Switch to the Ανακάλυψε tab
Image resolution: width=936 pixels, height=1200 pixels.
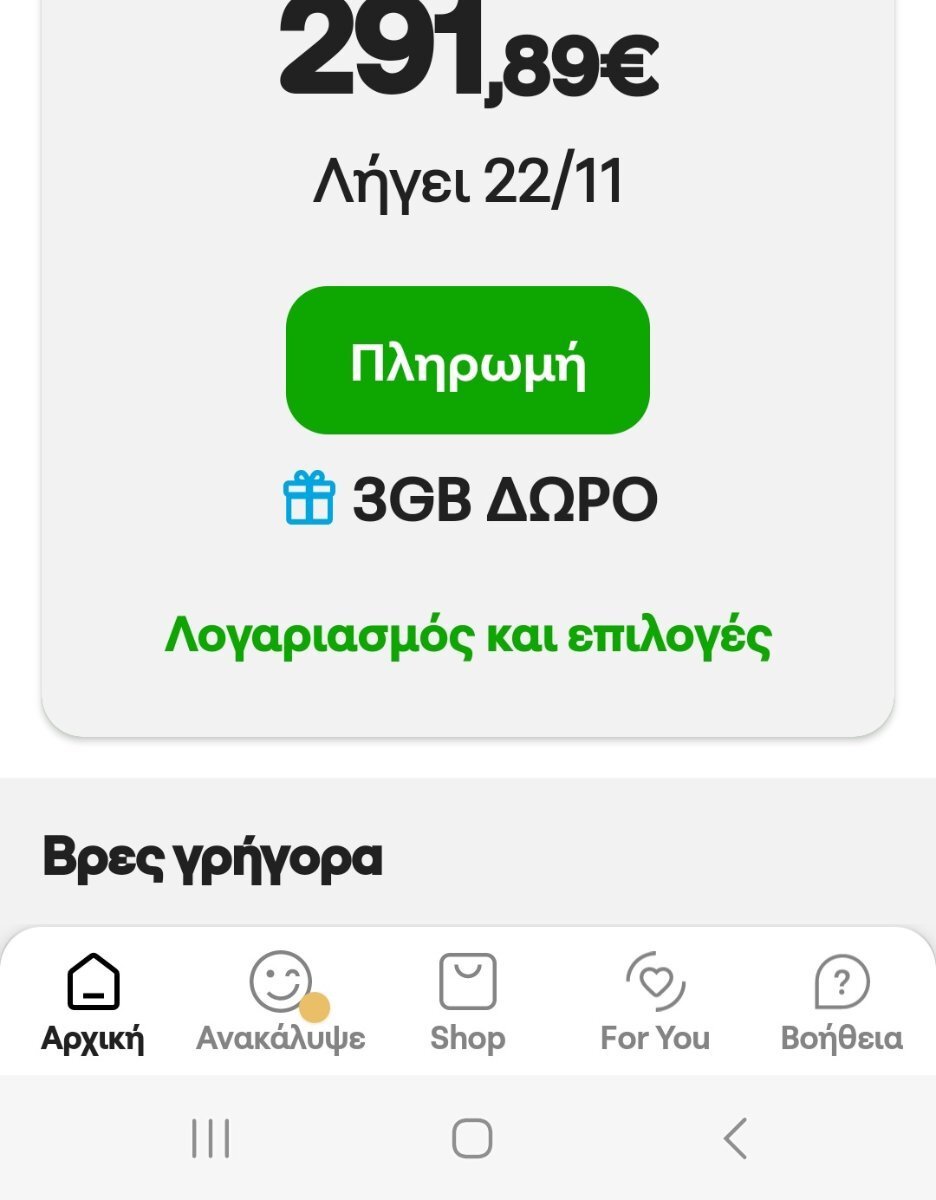[281, 1002]
